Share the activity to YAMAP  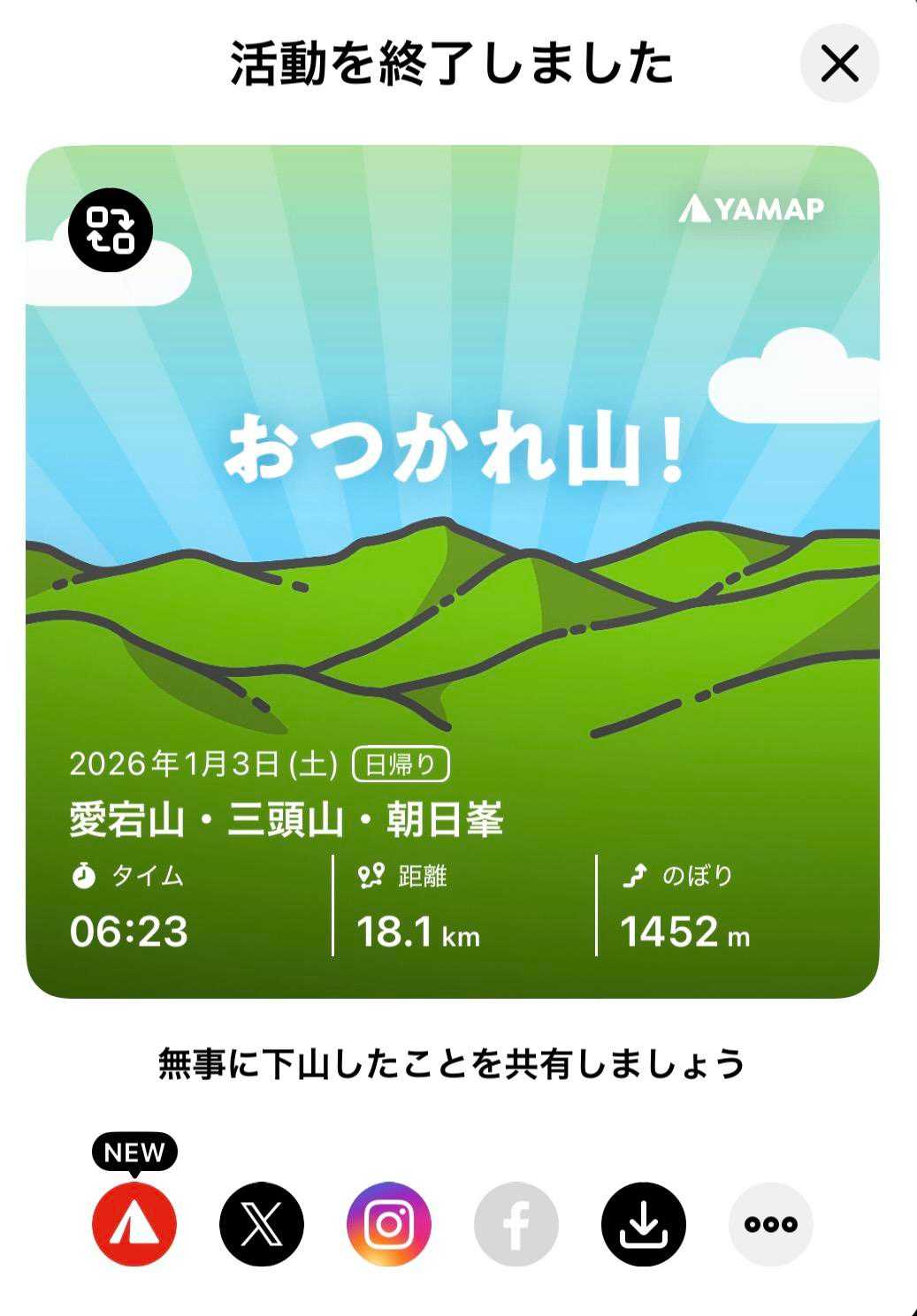[x=134, y=1224]
